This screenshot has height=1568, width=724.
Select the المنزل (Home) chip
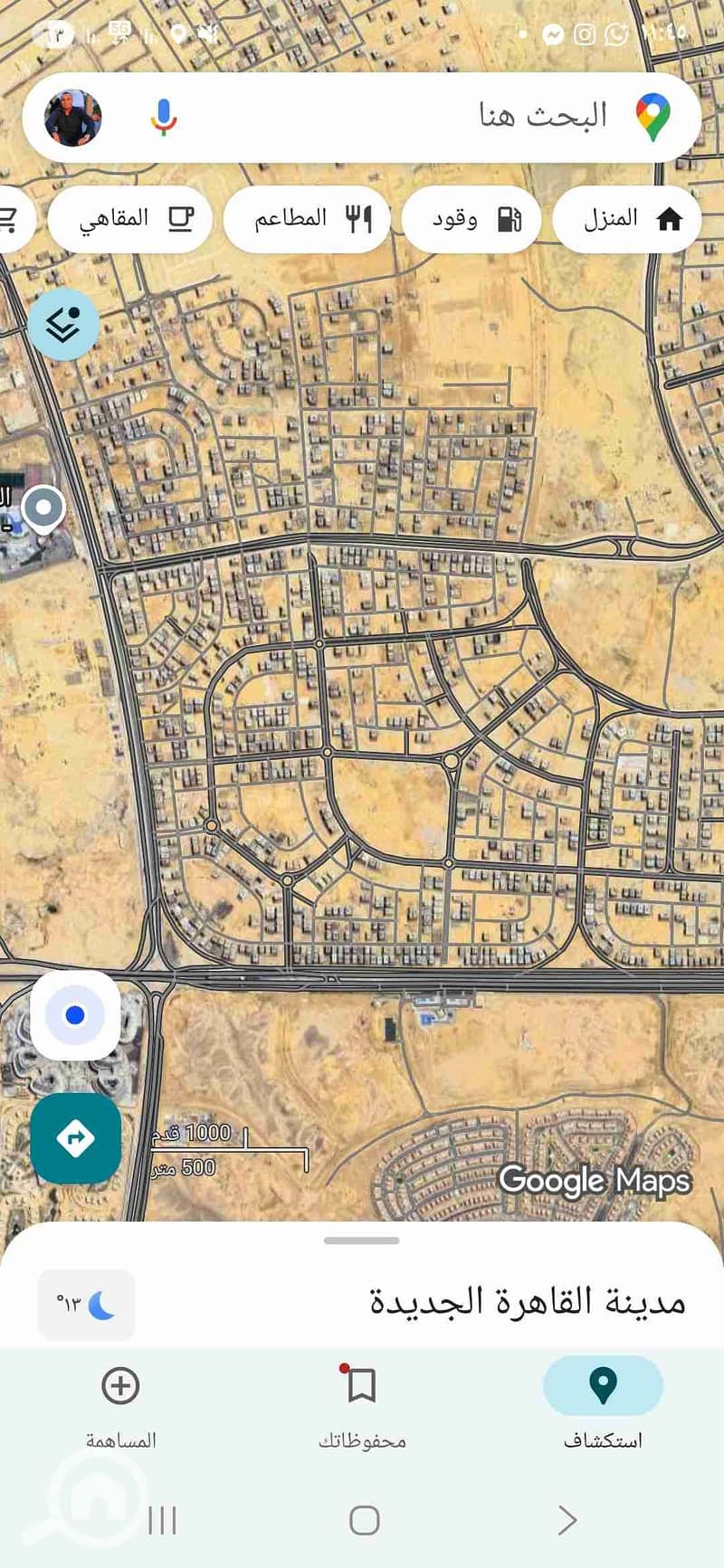click(x=627, y=218)
